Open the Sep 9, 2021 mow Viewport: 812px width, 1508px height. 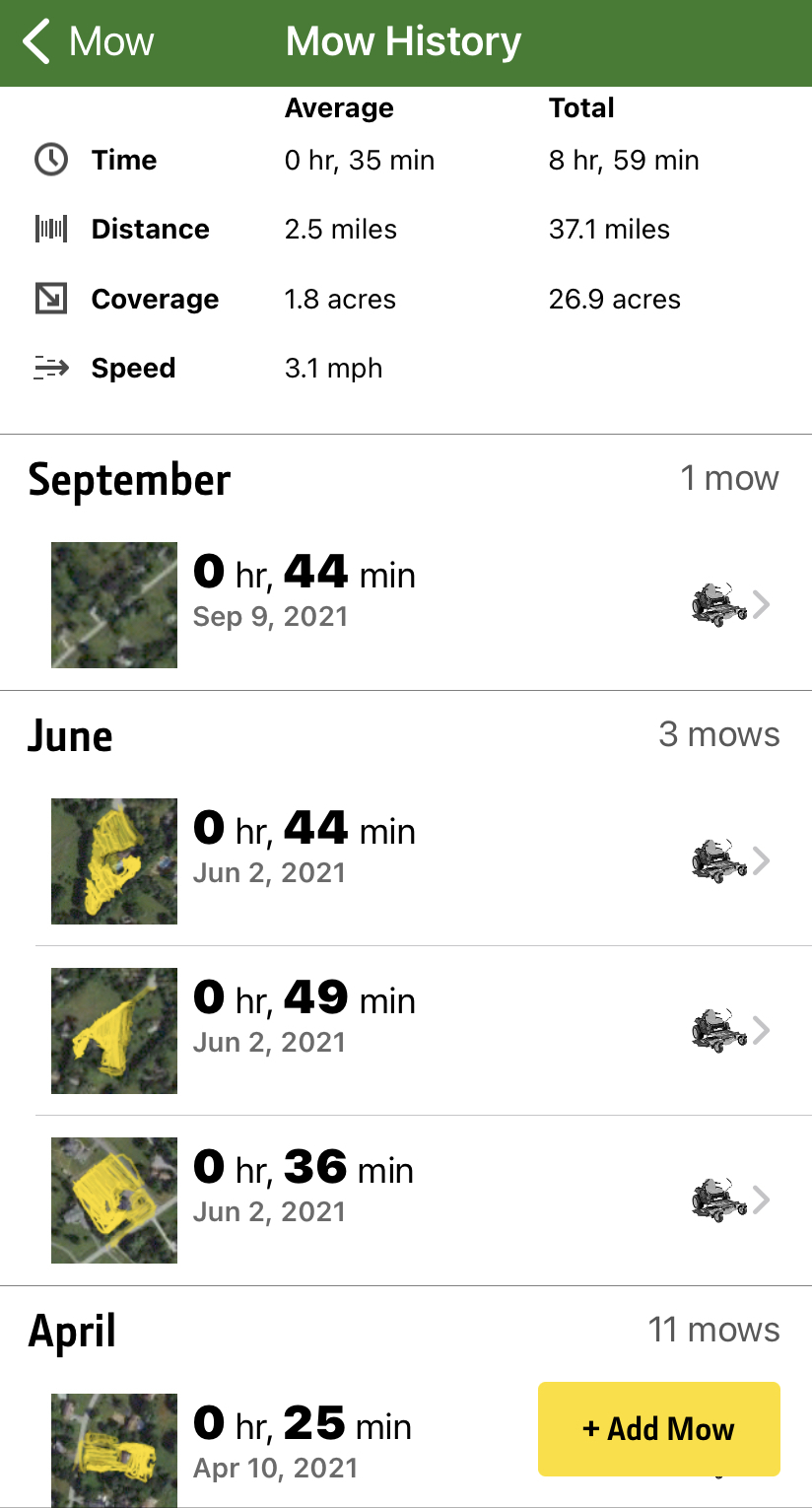click(404, 604)
